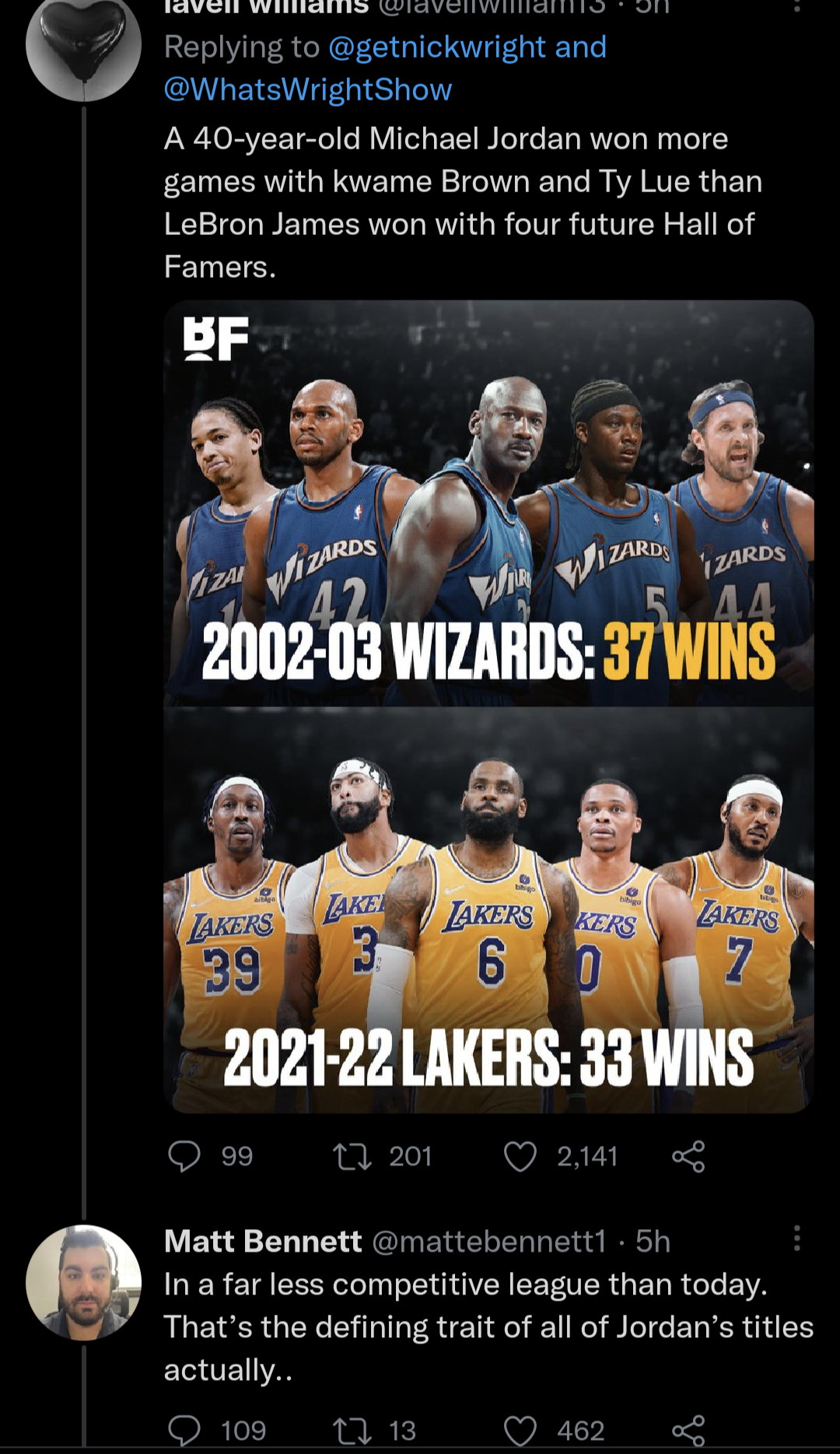840x1454 pixels.
Task: Open Matt Bennett's profile from his name
Action: [263, 1241]
